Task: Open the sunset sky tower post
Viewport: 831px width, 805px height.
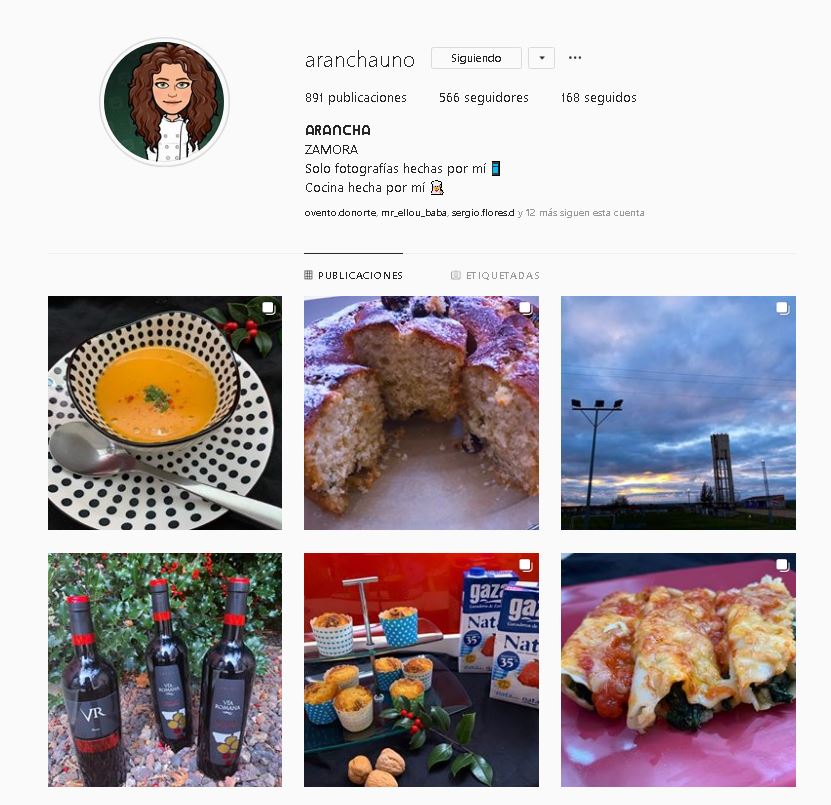Action: (x=678, y=413)
